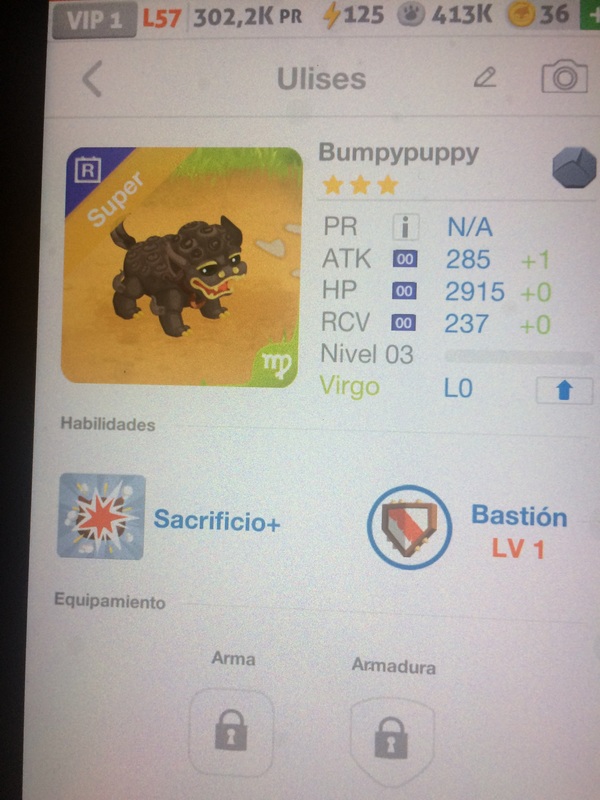Tap the gray stone element icon
Screen dimensions: 600x800
[574, 167]
